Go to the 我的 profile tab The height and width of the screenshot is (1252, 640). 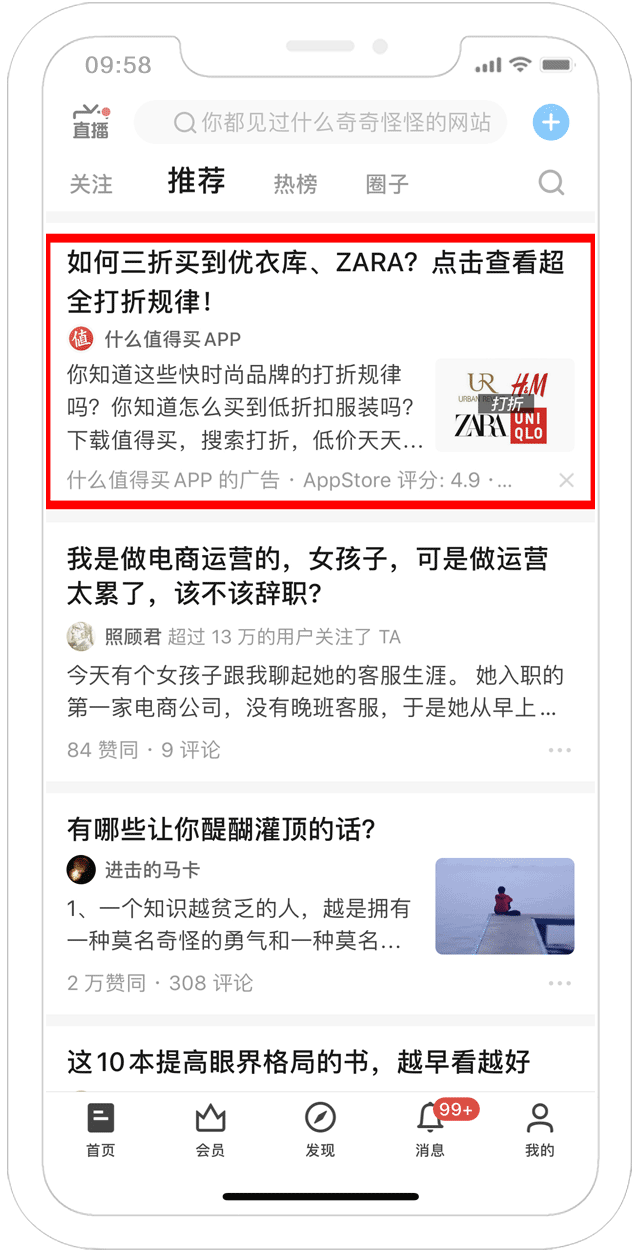click(539, 1130)
